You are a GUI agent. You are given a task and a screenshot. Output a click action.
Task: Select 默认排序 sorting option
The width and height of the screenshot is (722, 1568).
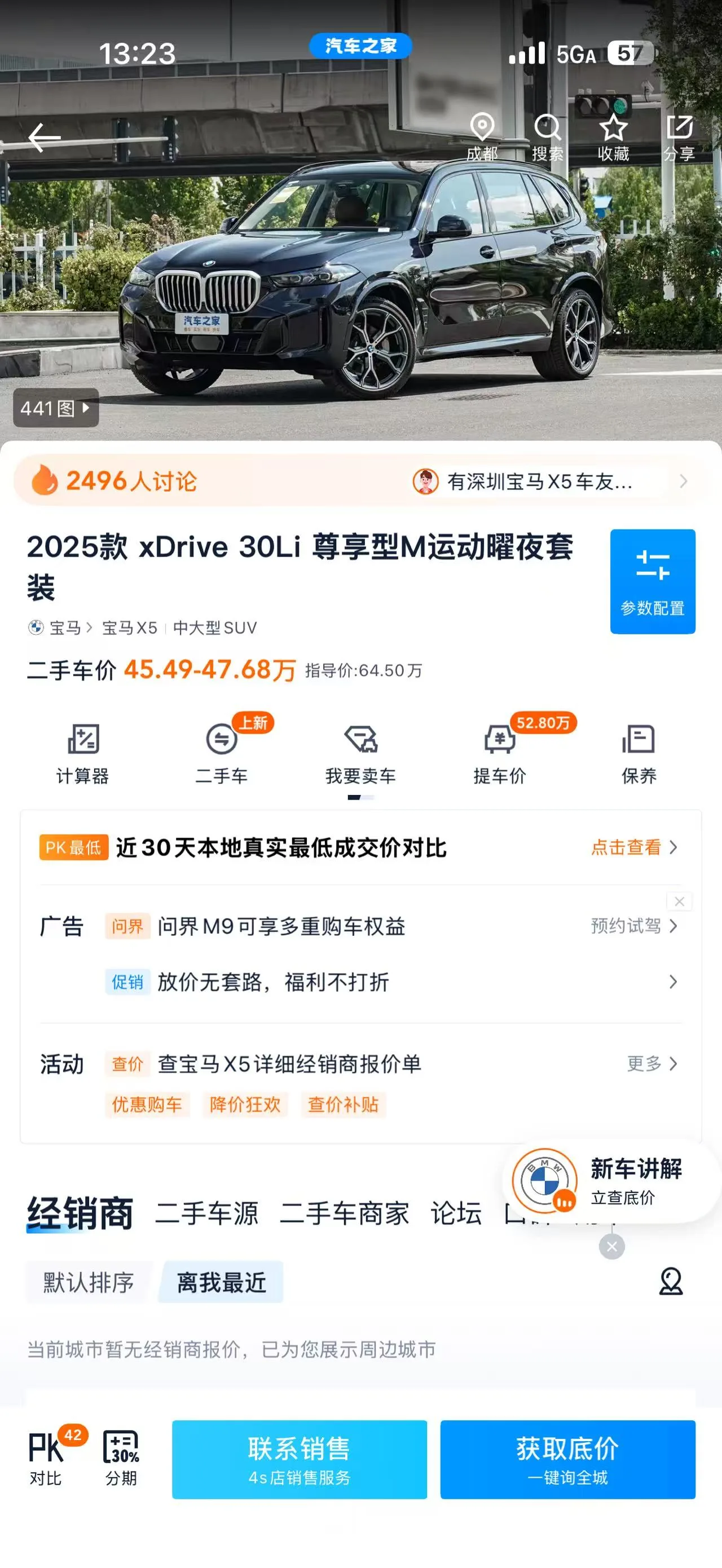click(x=88, y=1282)
